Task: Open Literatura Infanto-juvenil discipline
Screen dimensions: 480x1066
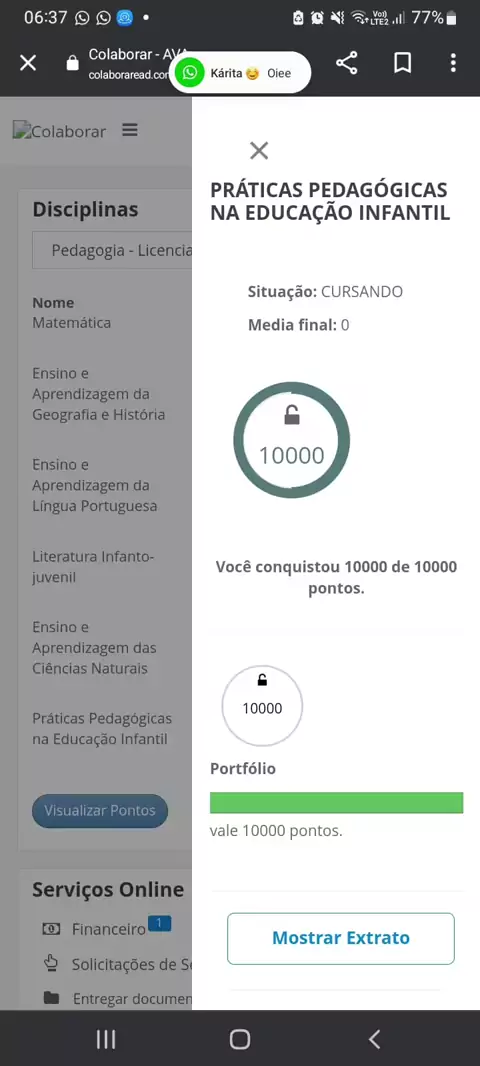Action: click(x=94, y=567)
